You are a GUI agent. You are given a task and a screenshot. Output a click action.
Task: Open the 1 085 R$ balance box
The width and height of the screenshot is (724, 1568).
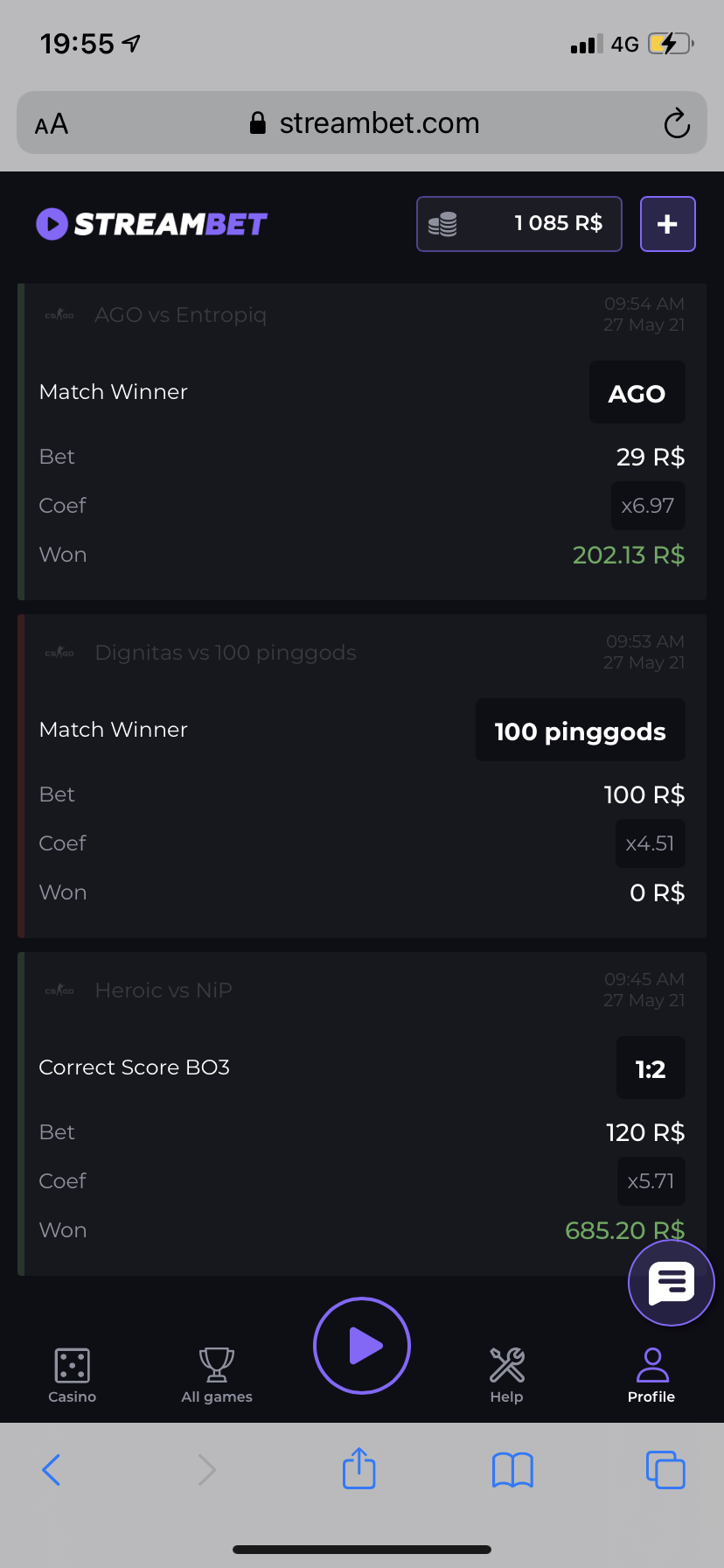click(519, 224)
